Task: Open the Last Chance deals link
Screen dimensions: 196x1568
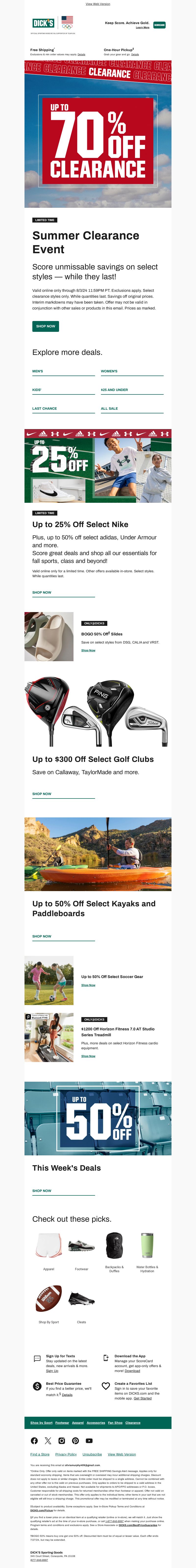Action: click(44, 408)
